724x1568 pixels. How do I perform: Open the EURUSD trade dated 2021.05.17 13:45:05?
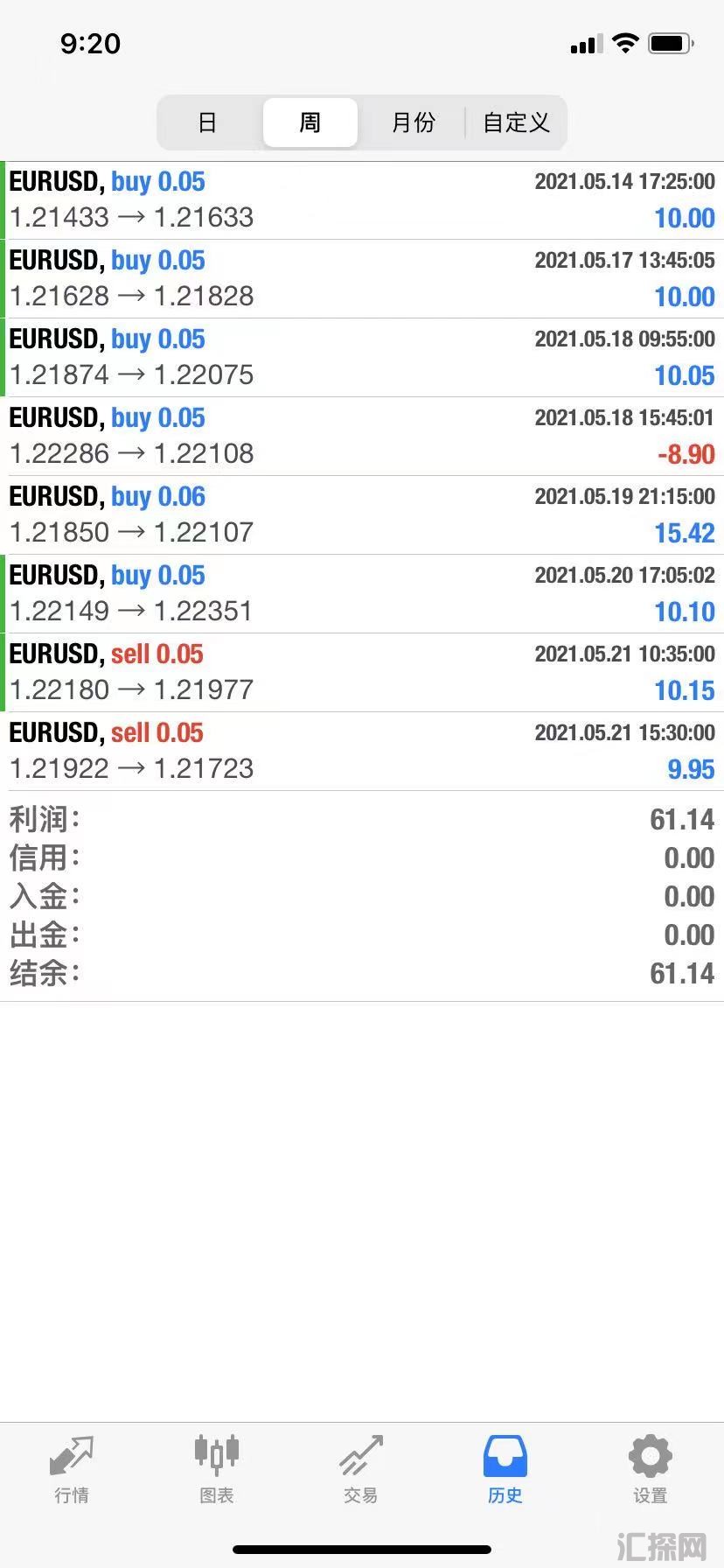(362, 279)
